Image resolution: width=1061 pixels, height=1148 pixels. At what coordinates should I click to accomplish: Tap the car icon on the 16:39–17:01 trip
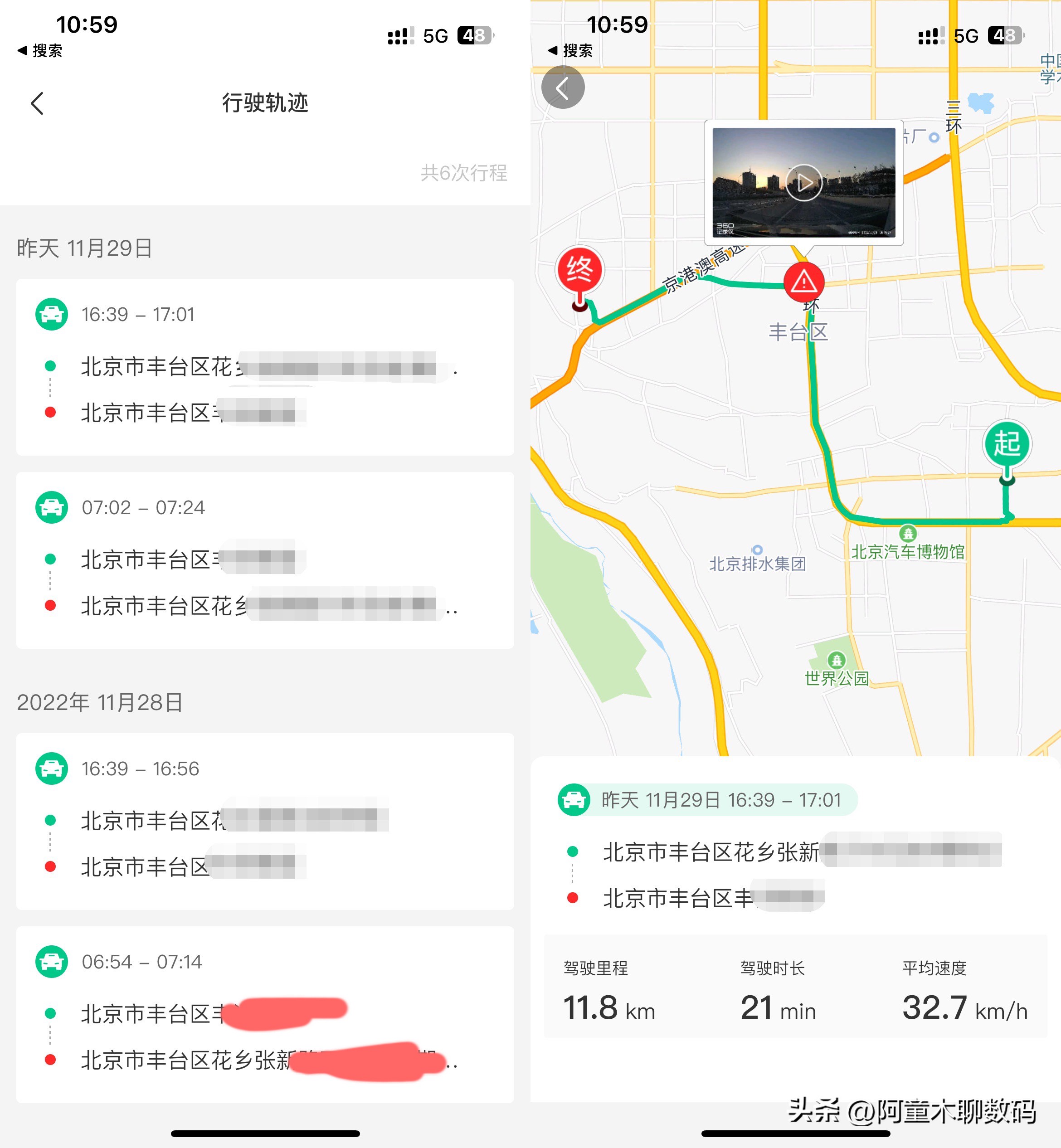click(x=51, y=315)
